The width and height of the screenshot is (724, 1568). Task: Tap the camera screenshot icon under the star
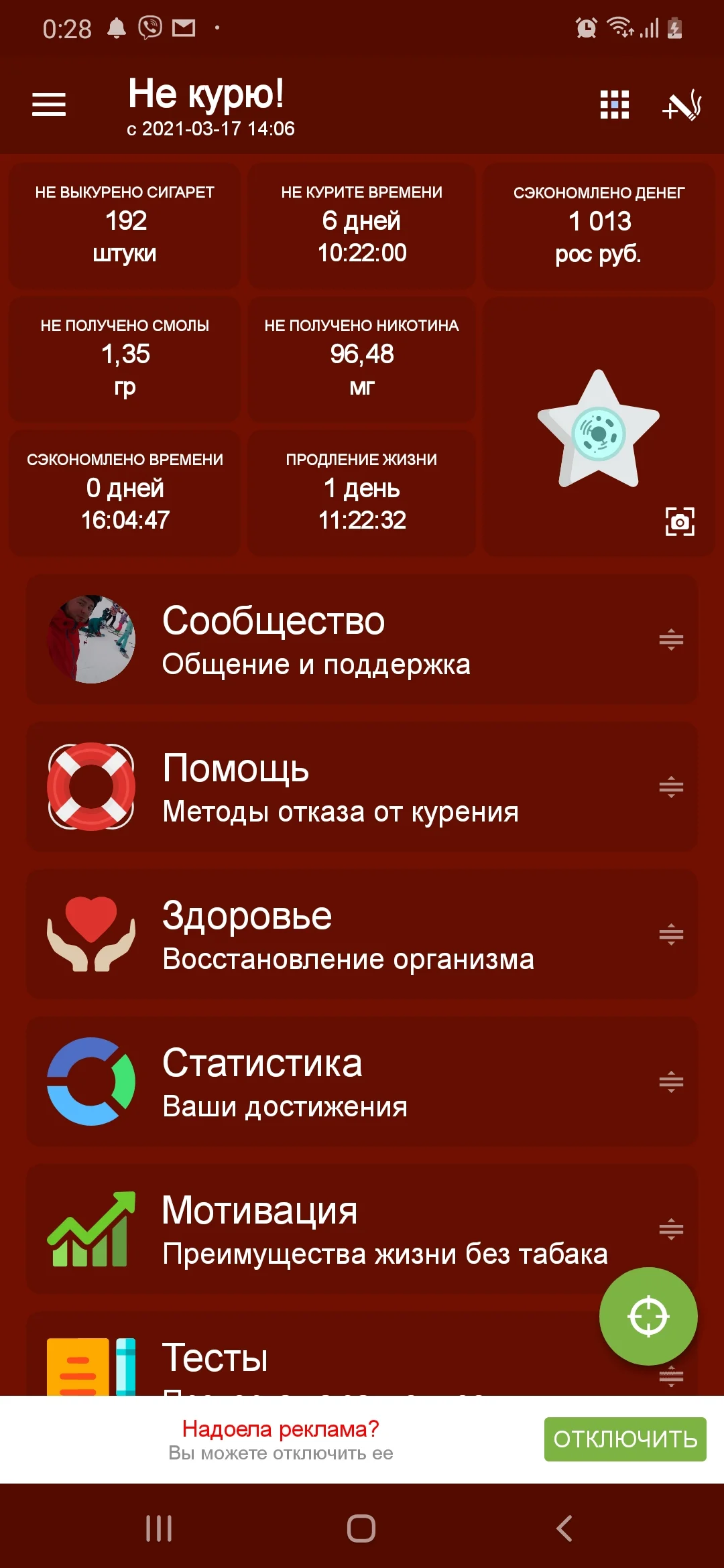click(679, 522)
